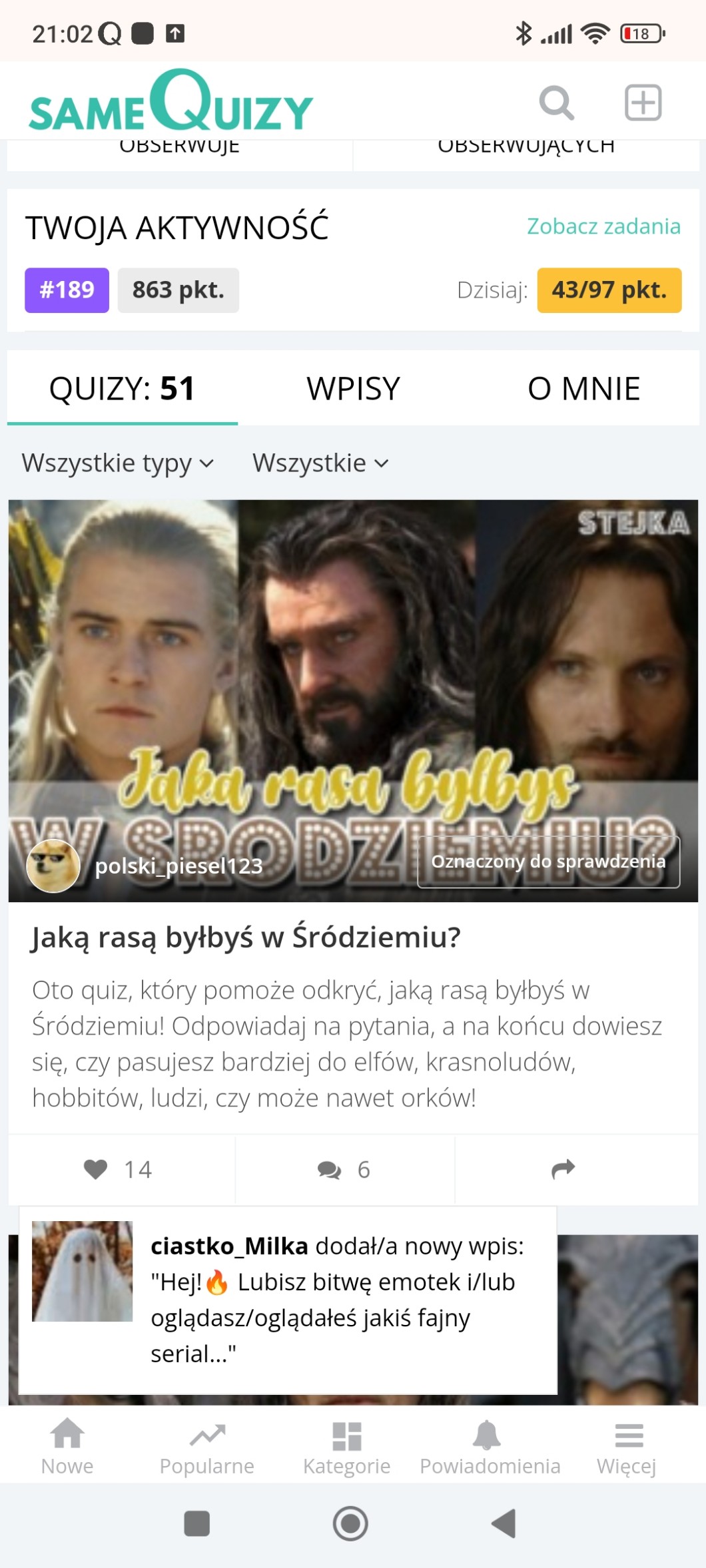Share the Śródziemie quiz
The height and width of the screenshot is (1568, 706).
563,1169
